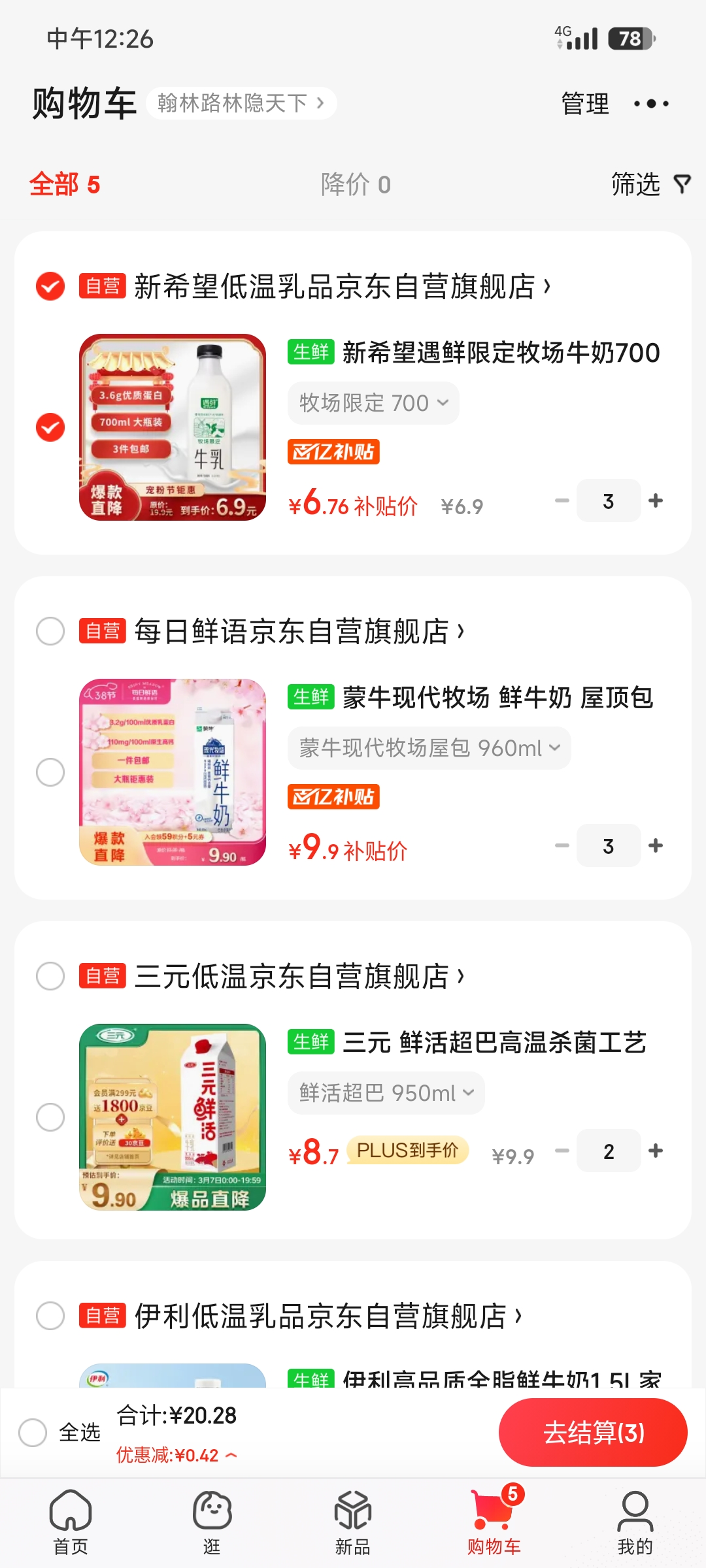Expand 蒙牛现代牧场屋包 960ml spec dropdown

(x=429, y=748)
